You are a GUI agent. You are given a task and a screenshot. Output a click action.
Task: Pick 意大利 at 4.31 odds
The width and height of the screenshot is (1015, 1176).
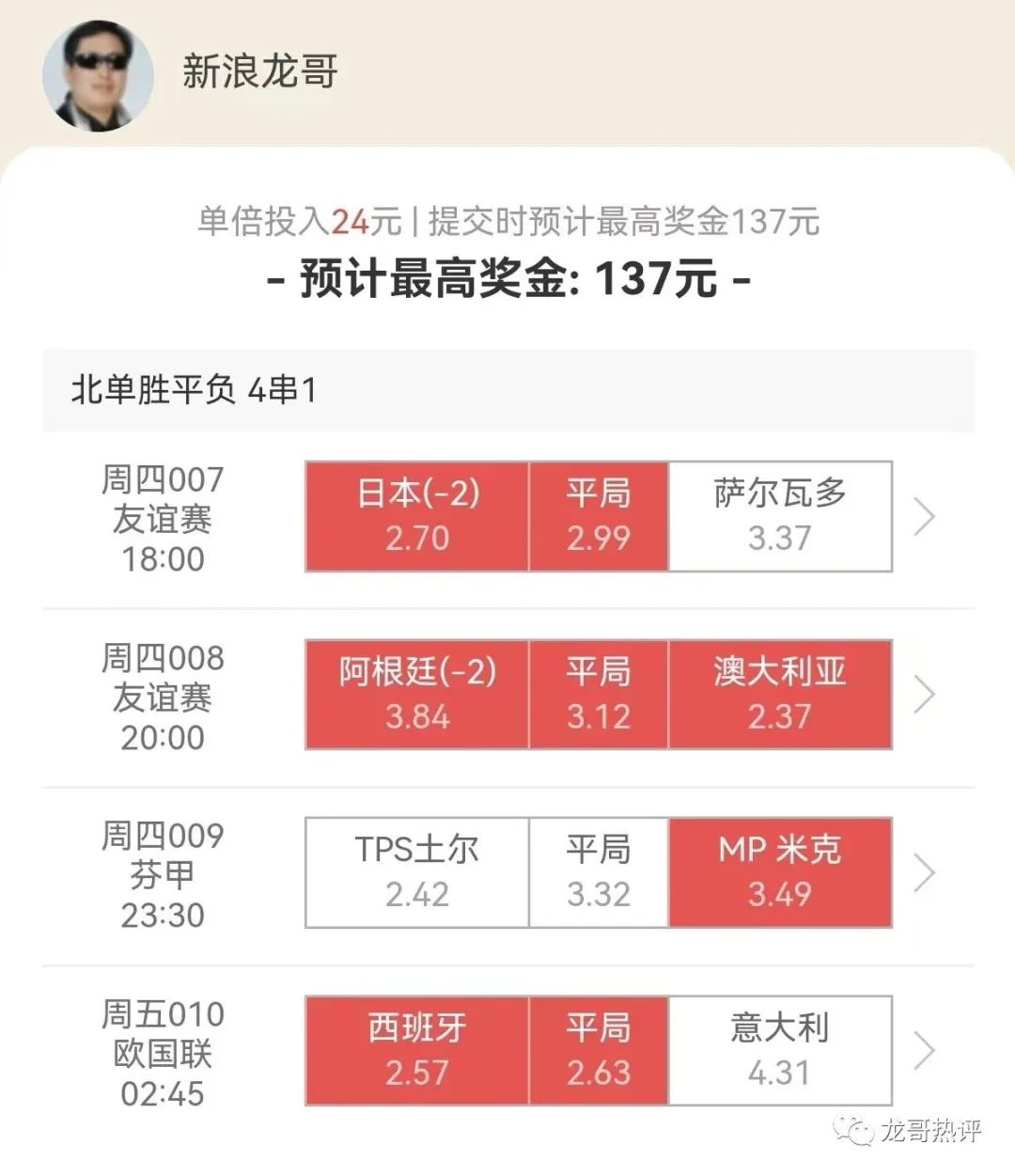pyautogui.click(x=779, y=1050)
